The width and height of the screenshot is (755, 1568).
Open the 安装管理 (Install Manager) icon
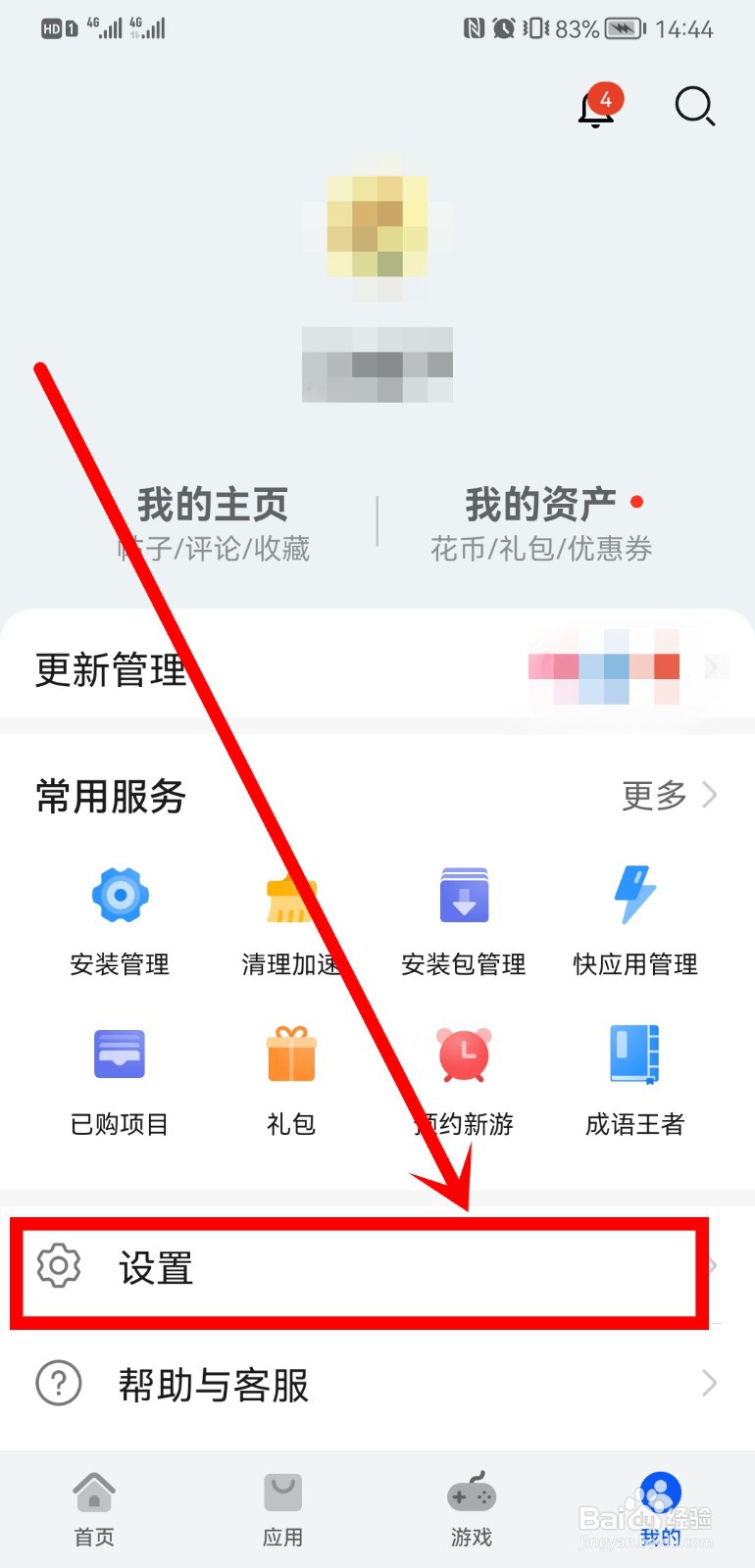(x=120, y=895)
